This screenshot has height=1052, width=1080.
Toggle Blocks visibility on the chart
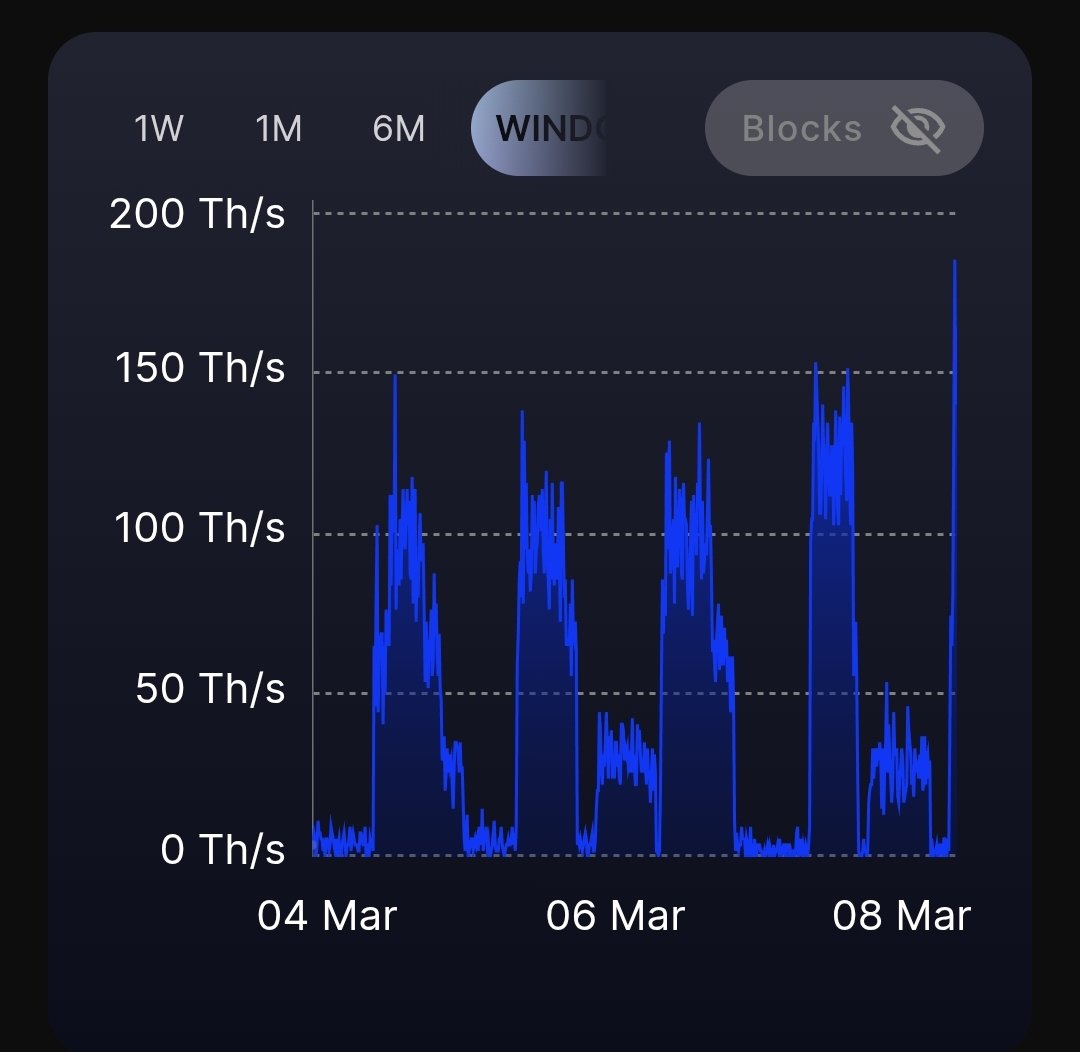[843, 129]
